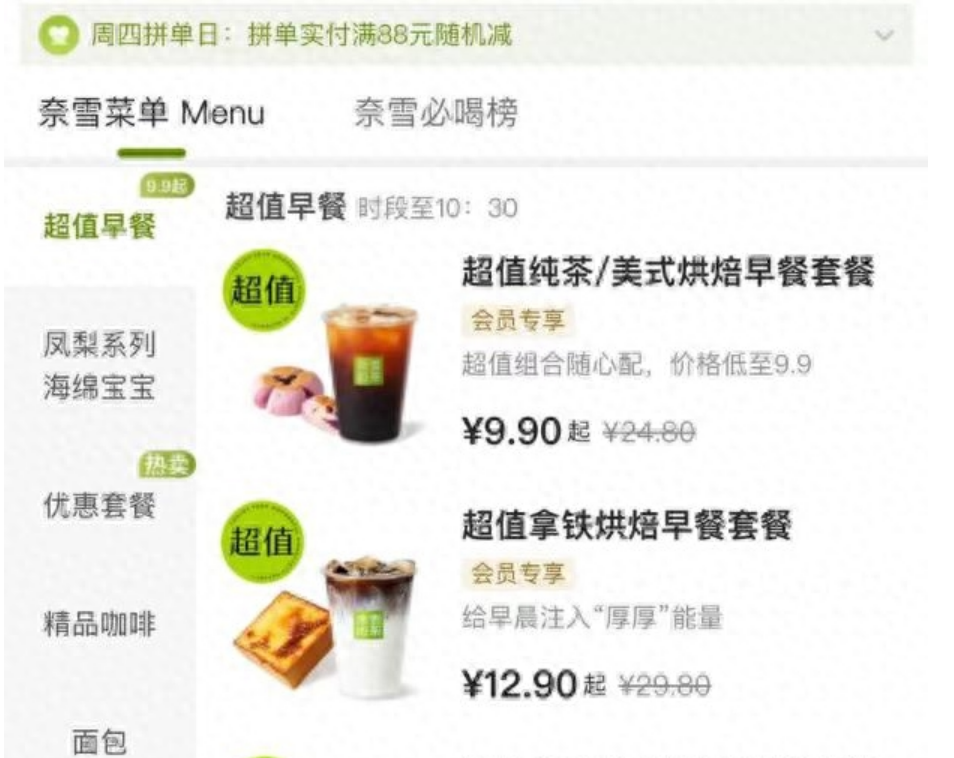Go to the 优惠套餐 category

pyautogui.click(x=99, y=506)
